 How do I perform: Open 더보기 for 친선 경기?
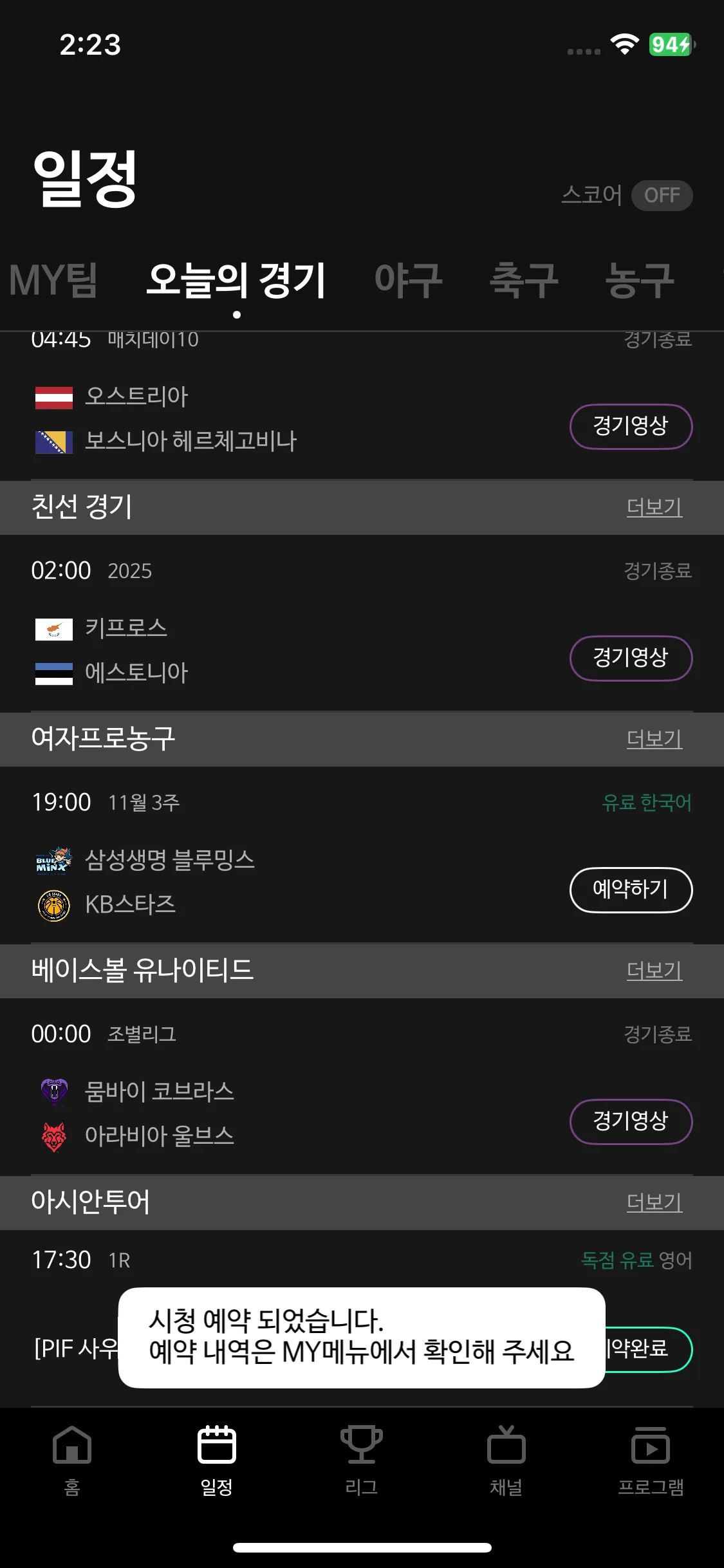(x=654, y=507)
